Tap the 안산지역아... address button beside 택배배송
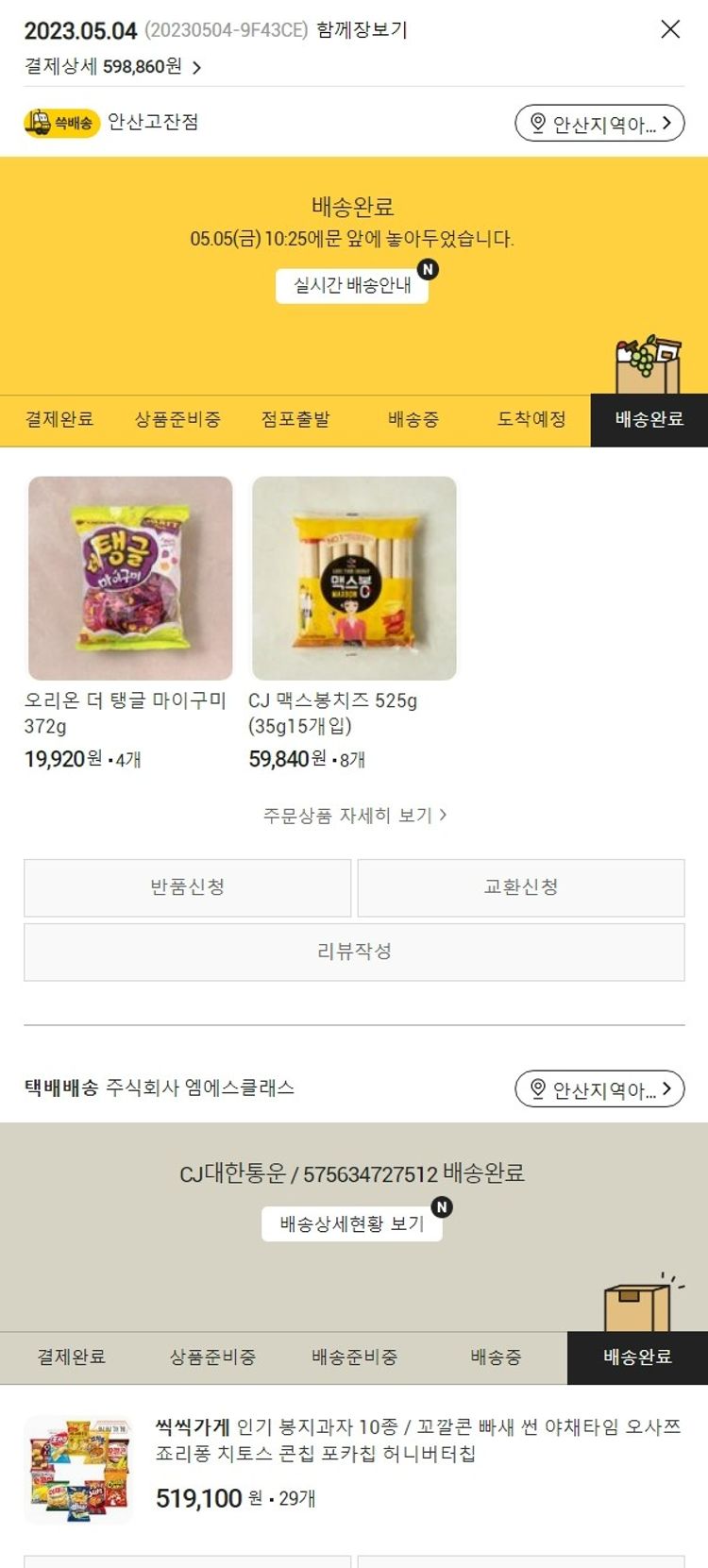708x1568 pixels. pos(599,1089)
